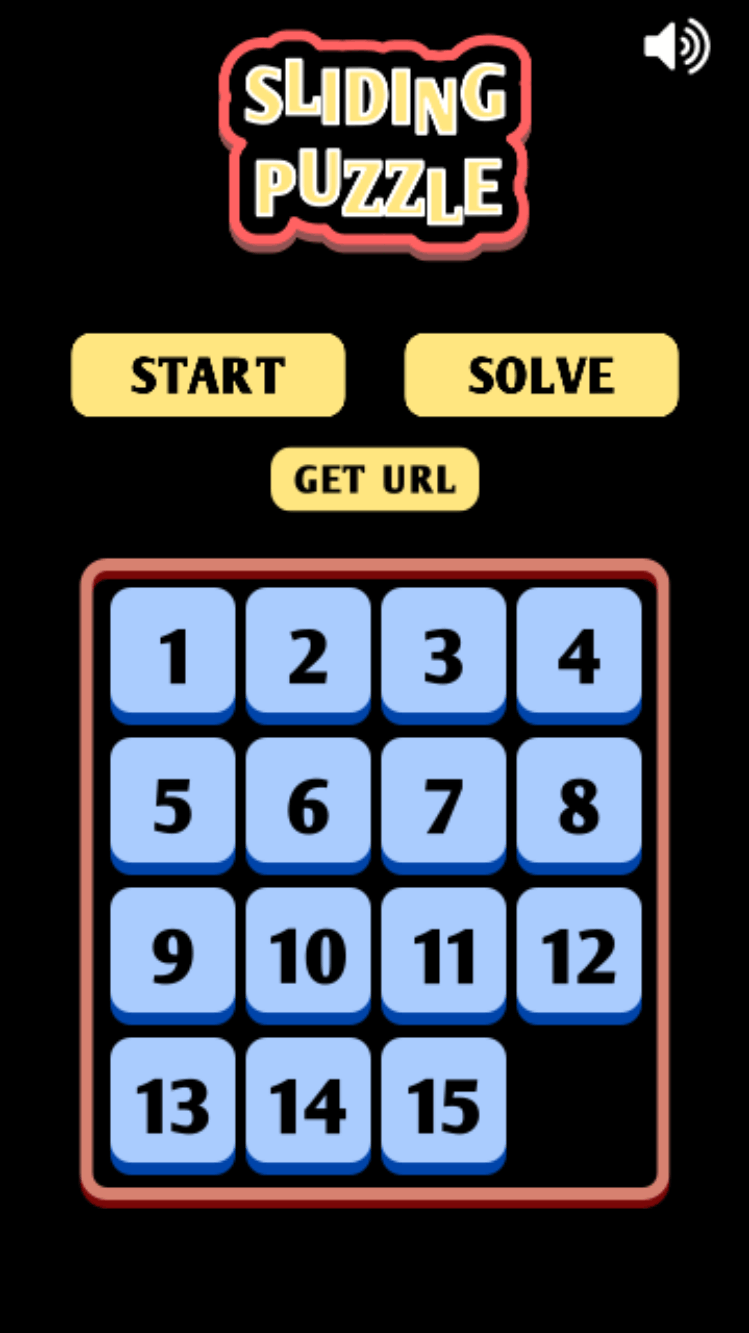The height and width of the screenshot is (1333, 749).
Task: Tap the START button
Action: pos(208,375)
